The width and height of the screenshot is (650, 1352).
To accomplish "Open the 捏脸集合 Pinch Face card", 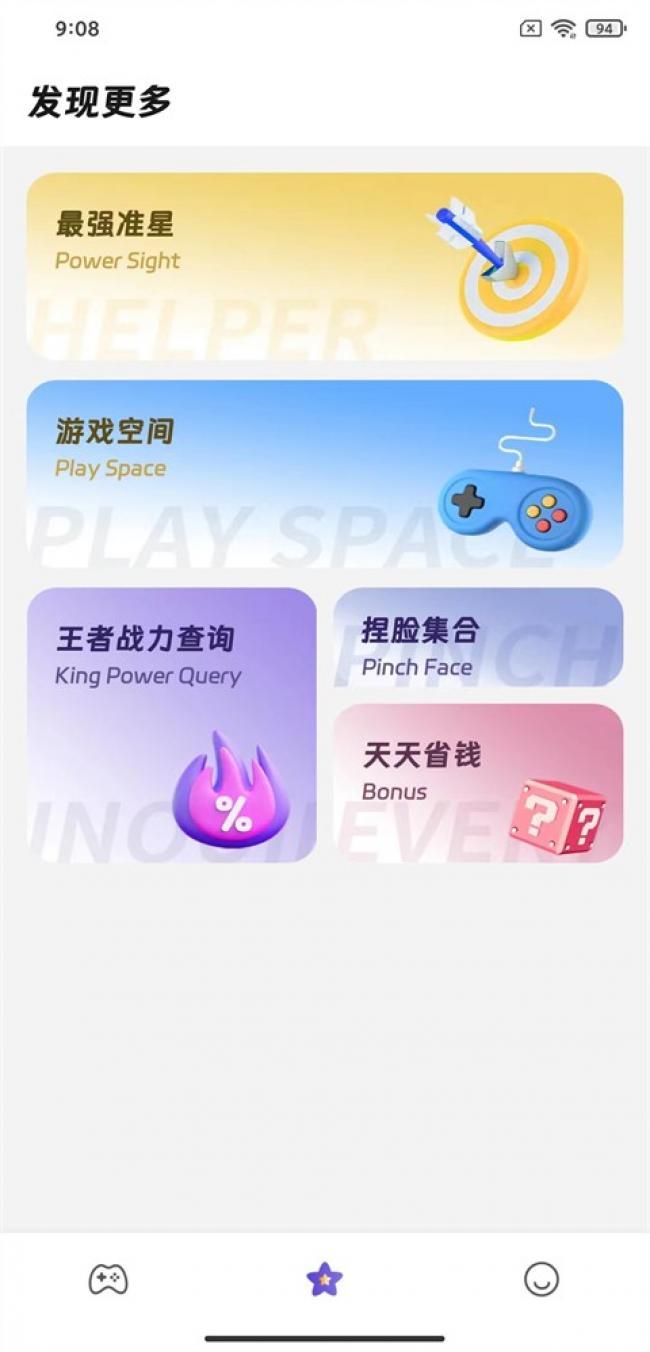I will tap(477, 637).
